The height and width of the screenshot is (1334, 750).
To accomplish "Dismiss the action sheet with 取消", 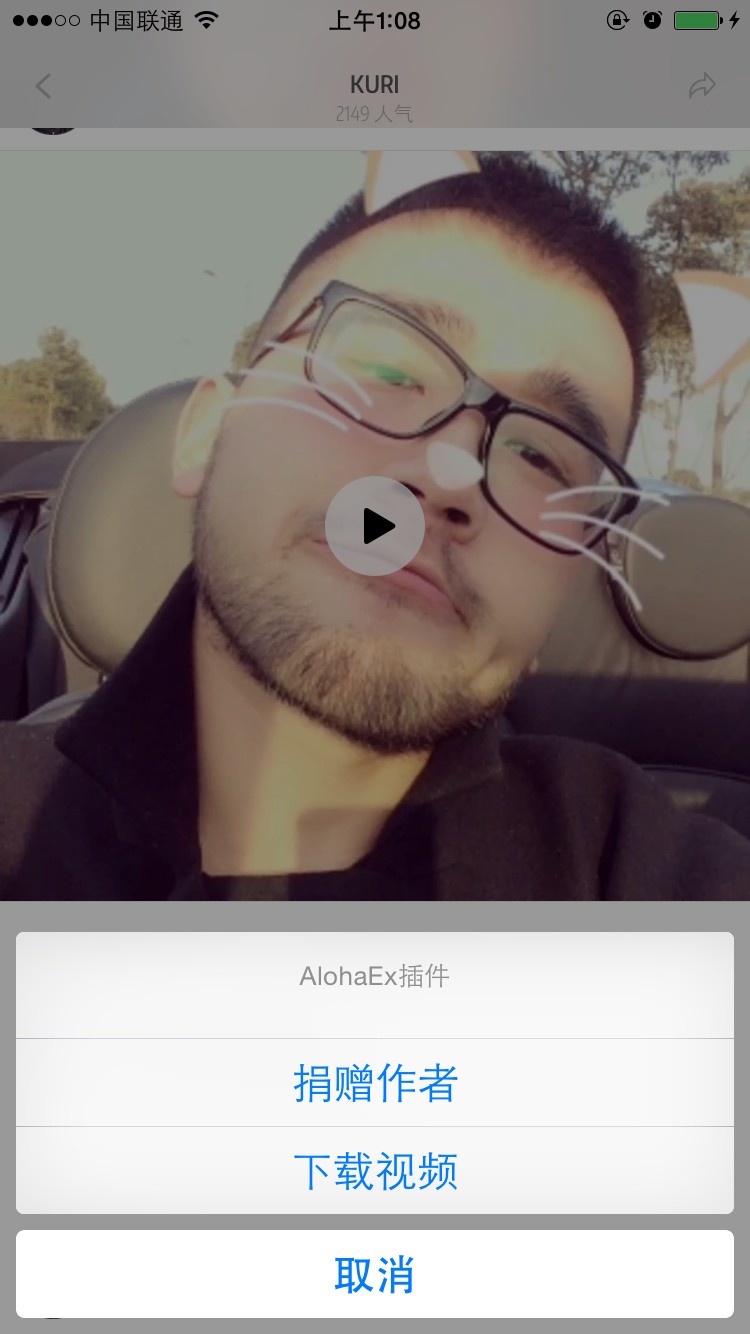I will tap(375, 1274).
